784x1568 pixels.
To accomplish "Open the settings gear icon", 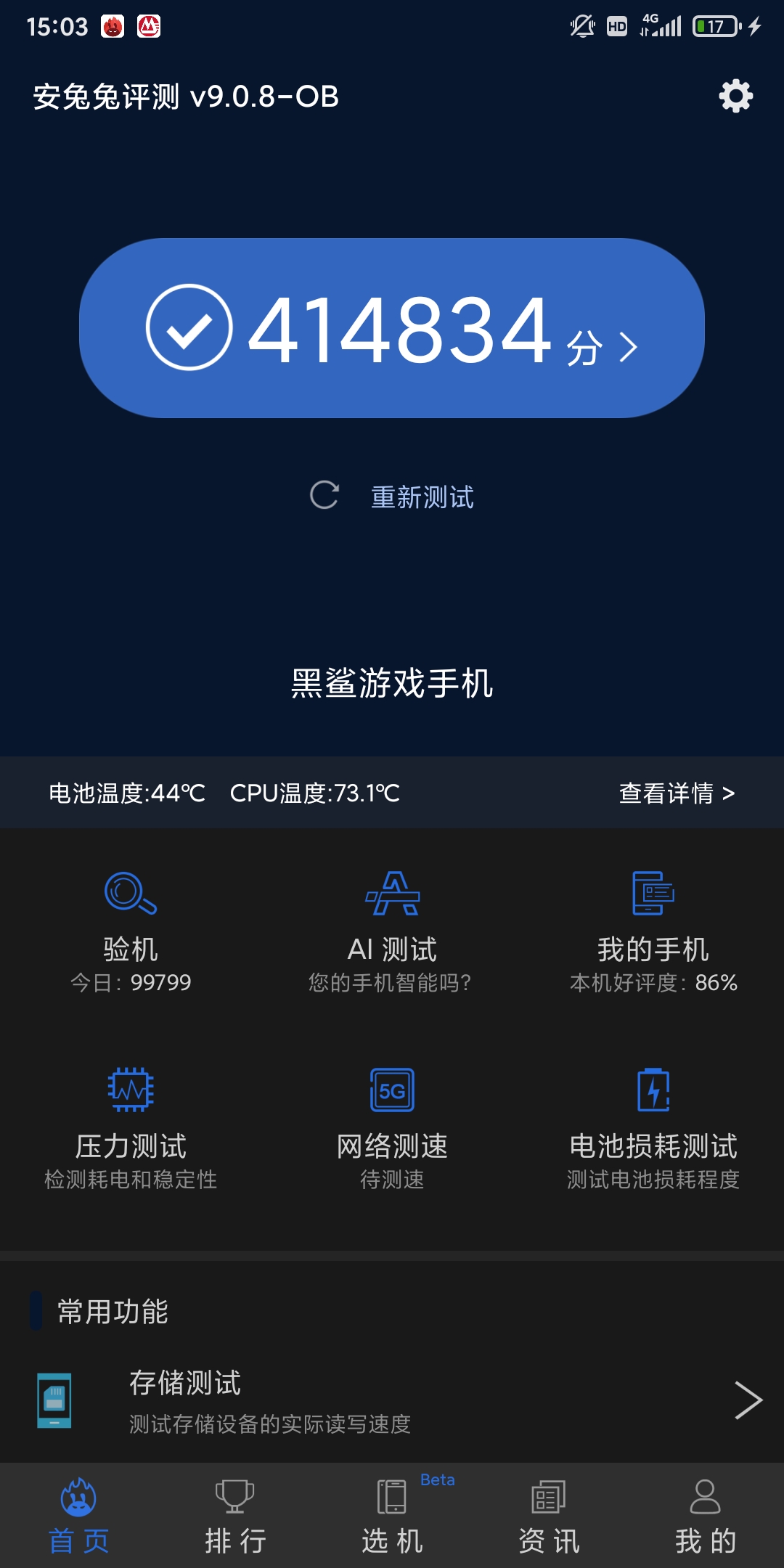I will [735, 96].
